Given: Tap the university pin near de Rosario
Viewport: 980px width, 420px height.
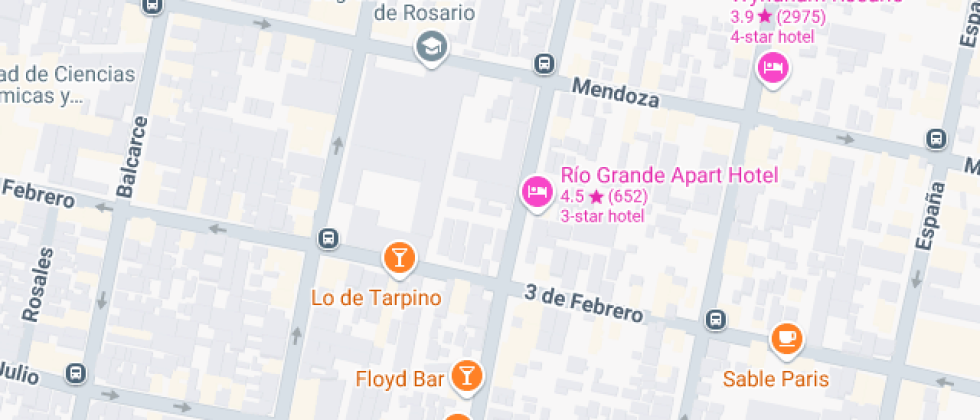Looking at the screenshot, I should [x=431, y=46].
